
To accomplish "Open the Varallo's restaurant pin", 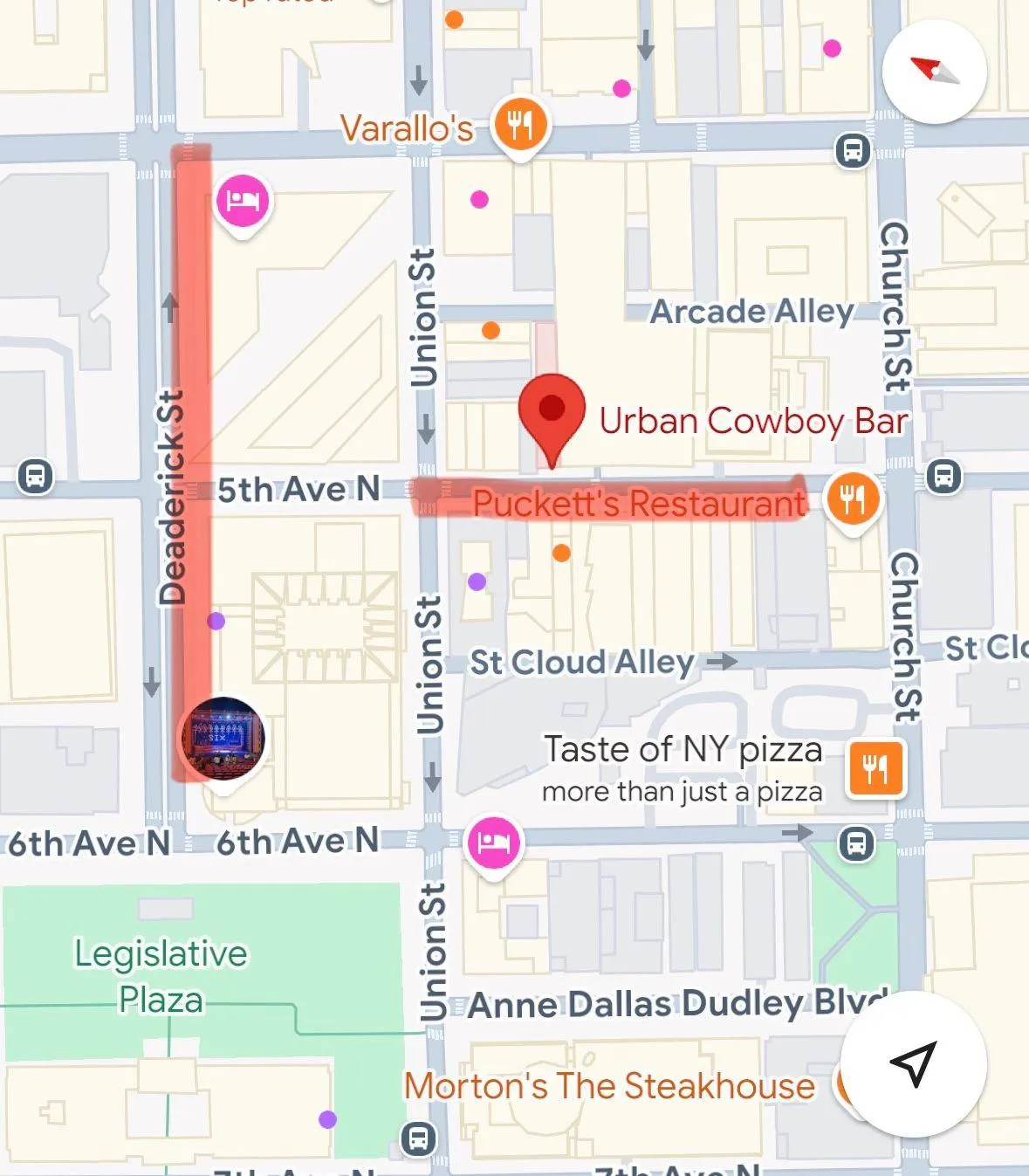I will 520,125.
